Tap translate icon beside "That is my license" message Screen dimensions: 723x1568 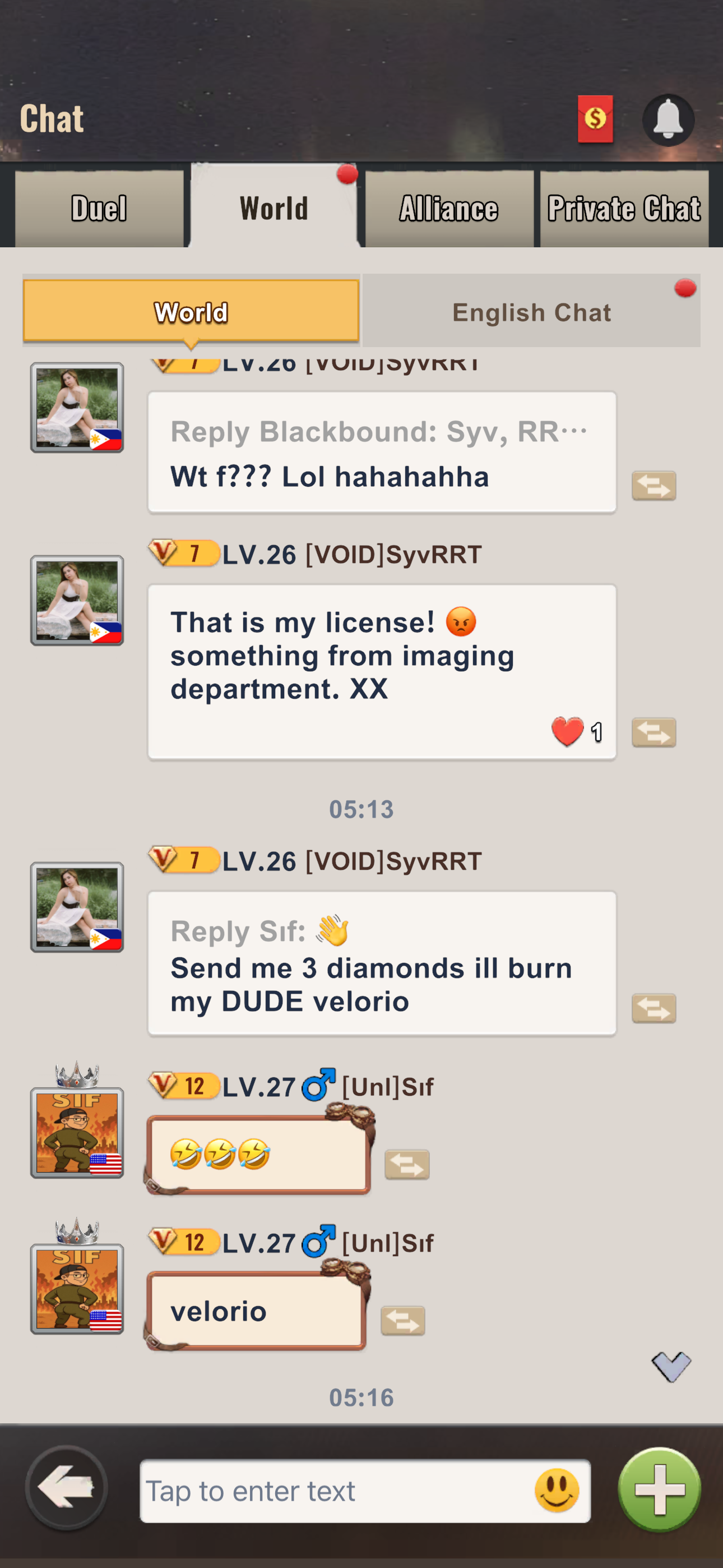point(654,732)
